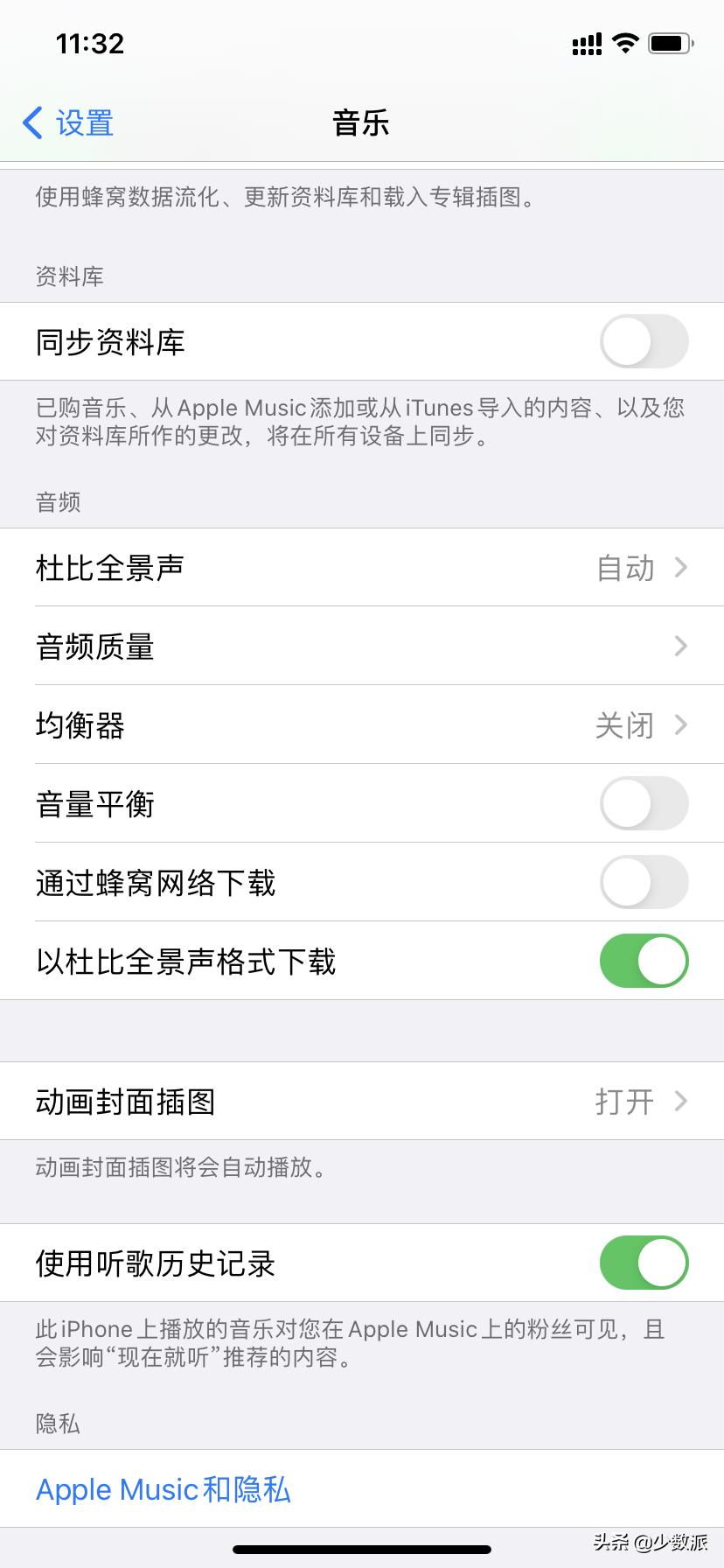The width and height of the screenshot is (724, 1568).
Task: Open the 音频质量 settings
Action: coord(362,646)
